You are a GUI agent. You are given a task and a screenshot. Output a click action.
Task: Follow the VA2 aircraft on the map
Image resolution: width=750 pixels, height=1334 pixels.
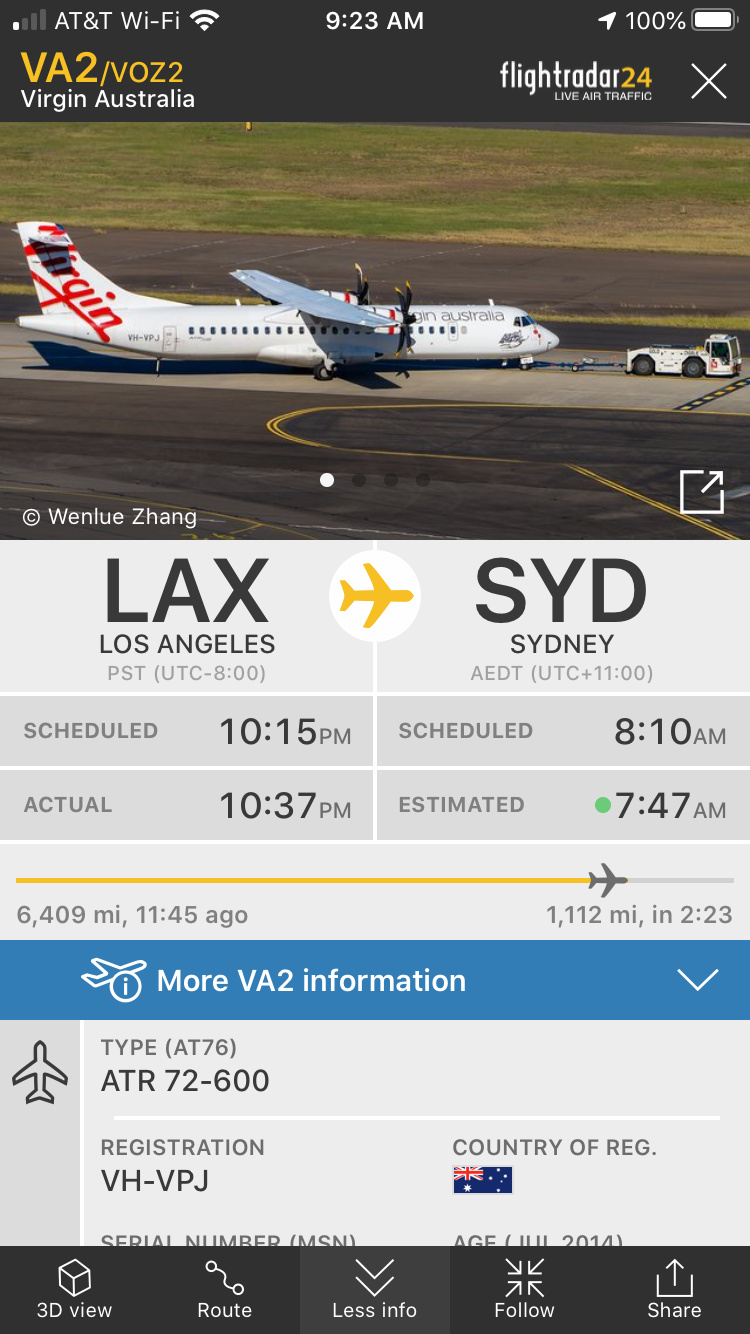click(x=524, y=1290)
